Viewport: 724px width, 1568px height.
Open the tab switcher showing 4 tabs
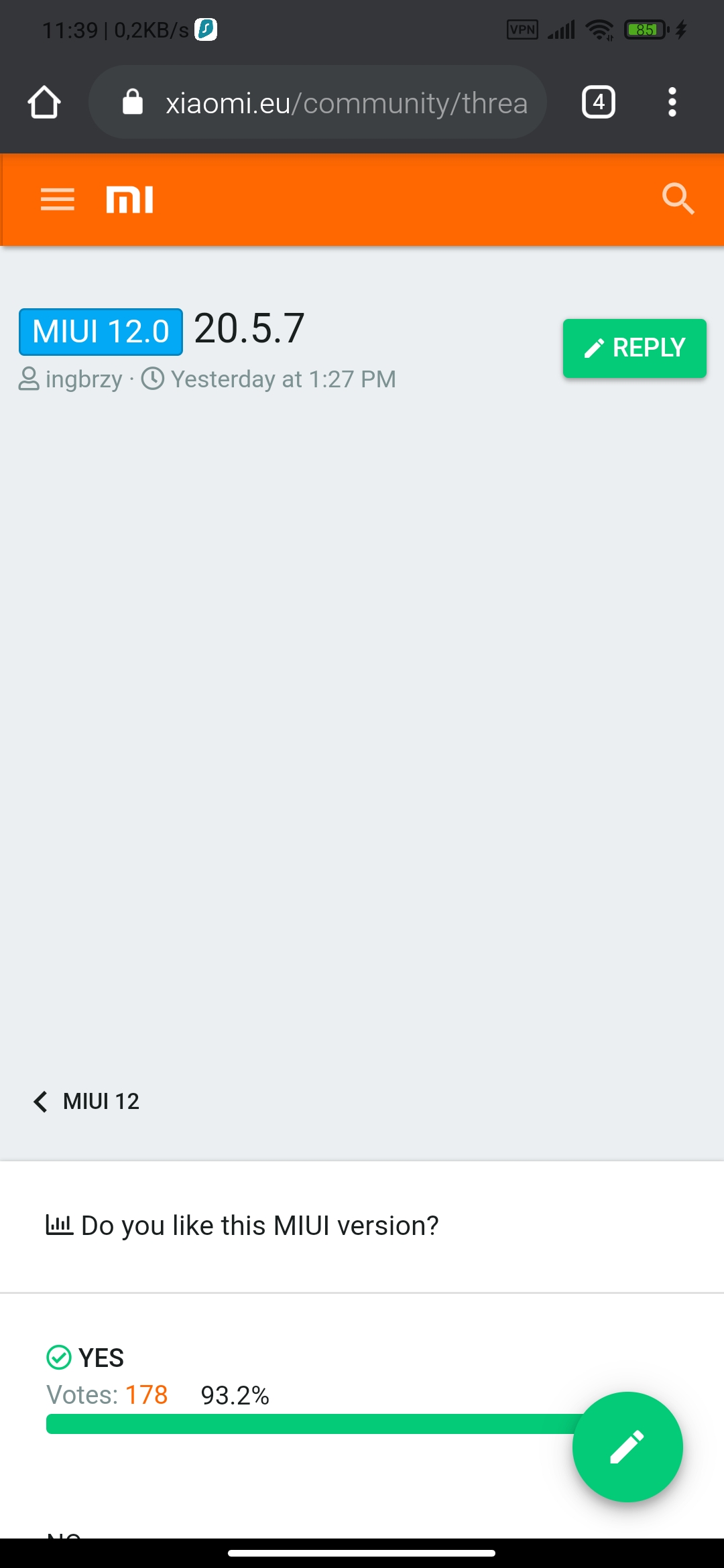click(599, 103)
